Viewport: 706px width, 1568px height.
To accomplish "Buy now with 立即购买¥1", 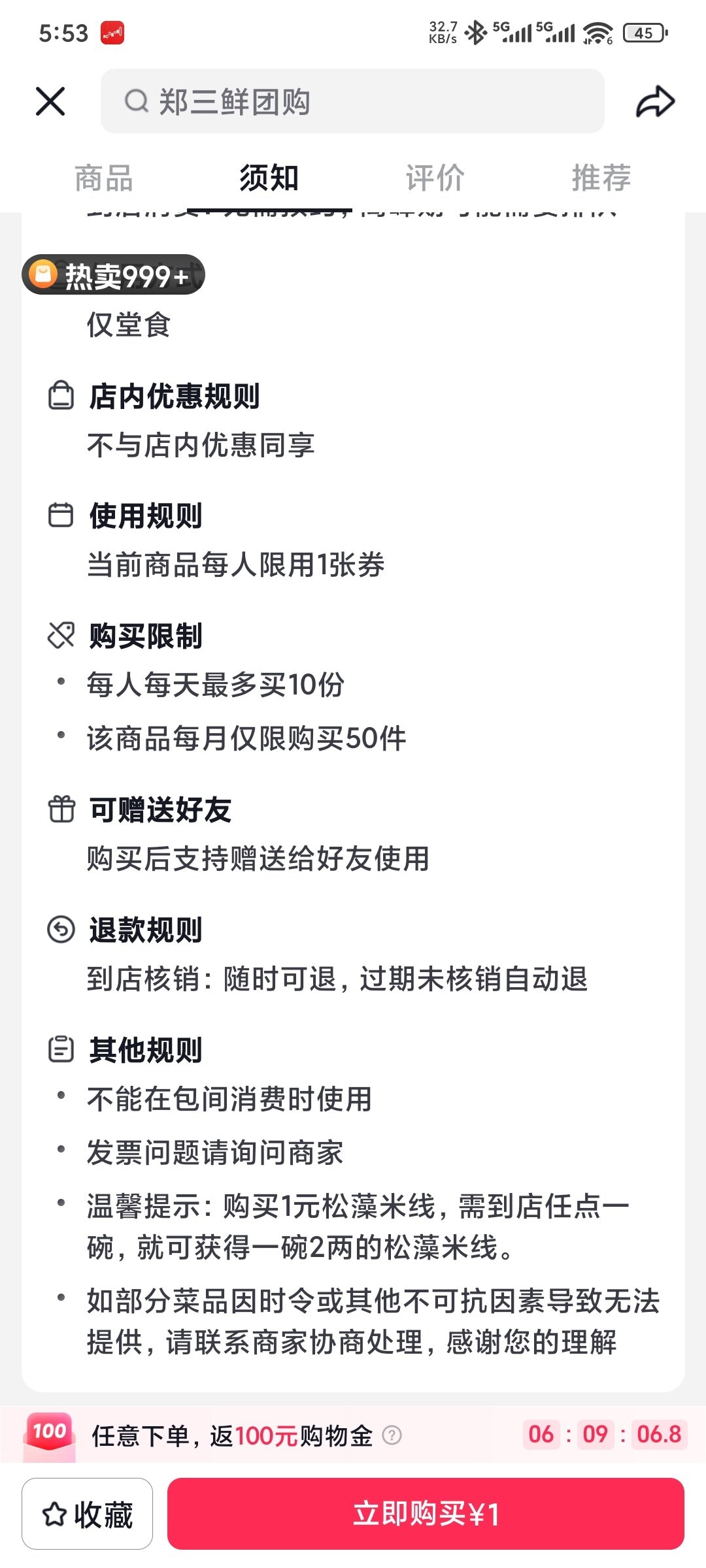I will 426,1514.
